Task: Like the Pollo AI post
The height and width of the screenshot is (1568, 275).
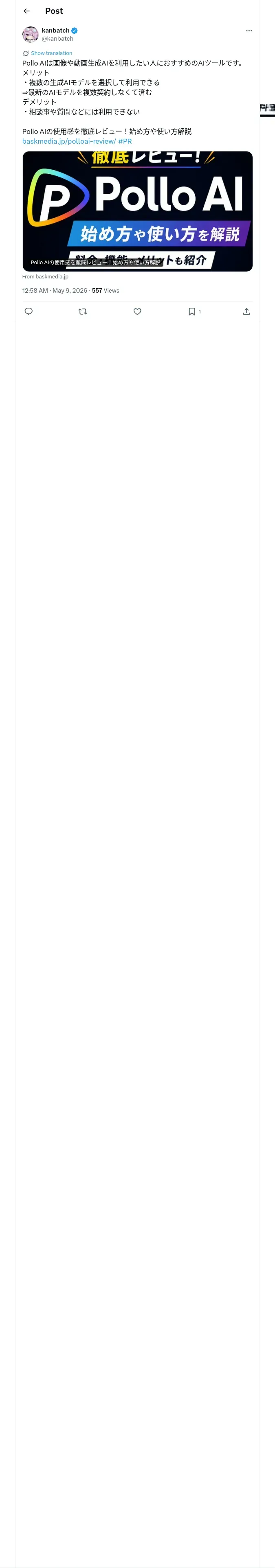Action: click(137, 312)
